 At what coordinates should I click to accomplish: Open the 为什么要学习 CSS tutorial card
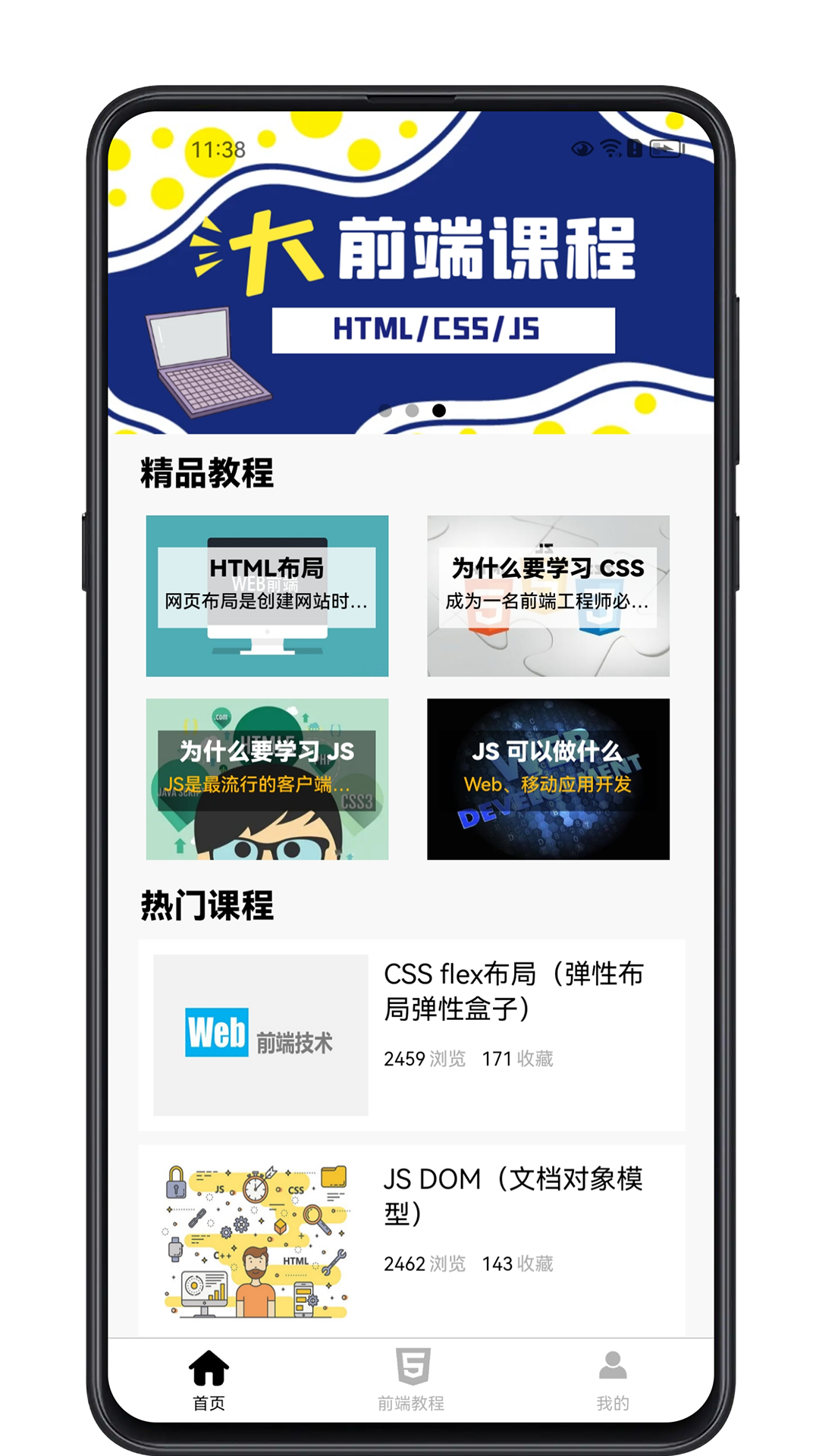(x=548, y=596)
